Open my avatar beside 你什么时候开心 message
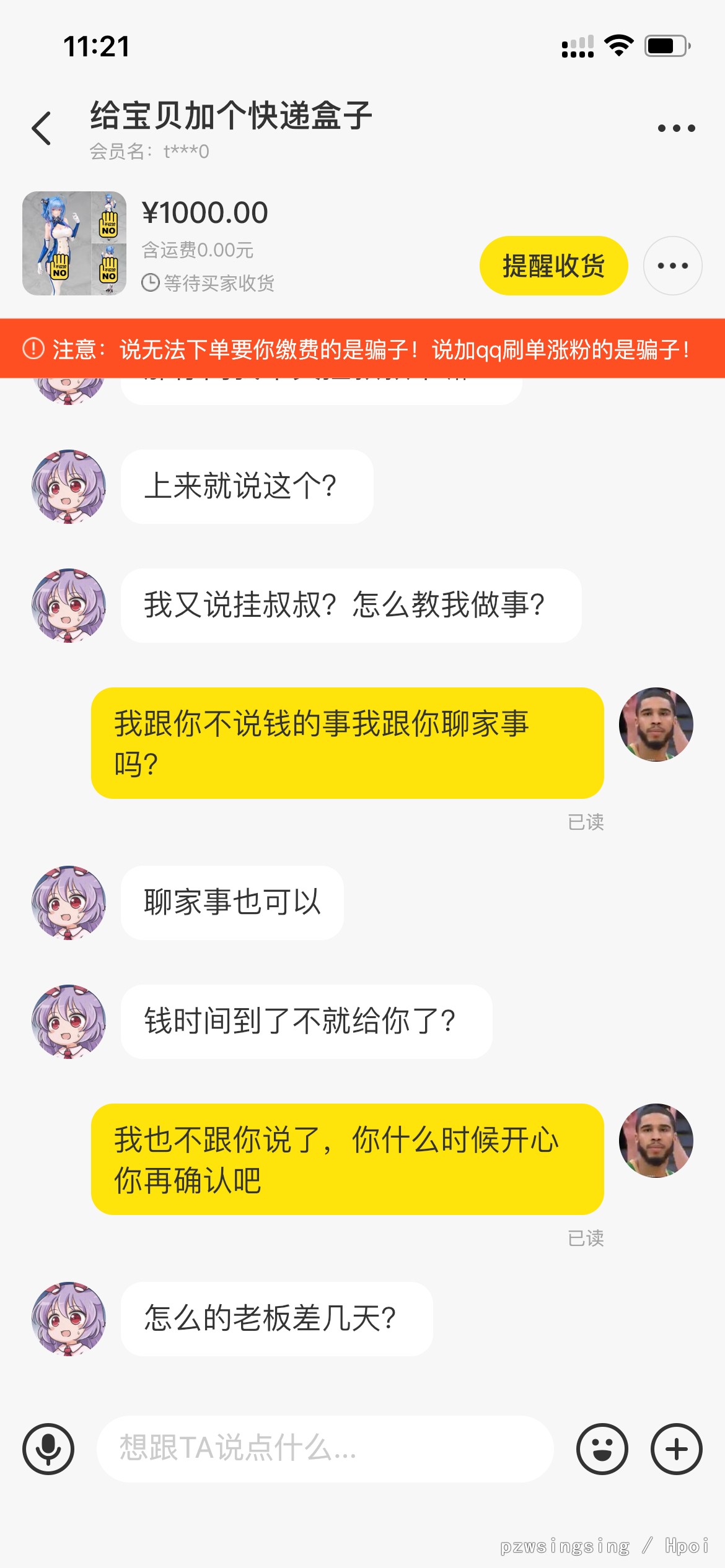 coord(656,1141)
